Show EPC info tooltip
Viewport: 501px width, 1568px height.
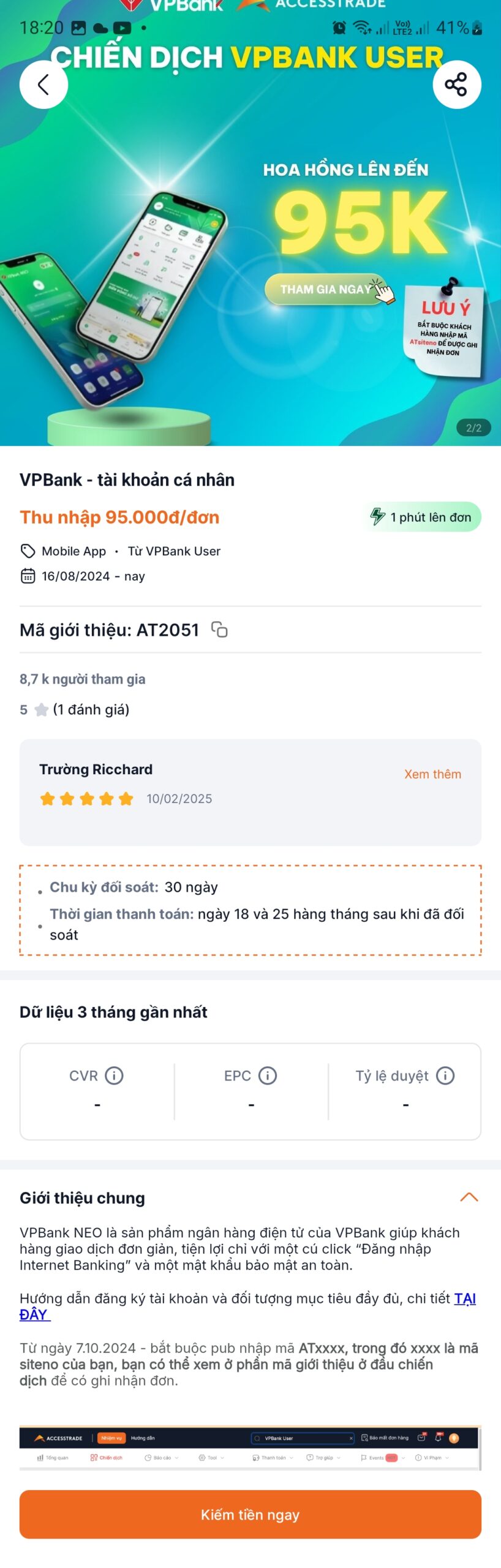[x=268, y=1075]
